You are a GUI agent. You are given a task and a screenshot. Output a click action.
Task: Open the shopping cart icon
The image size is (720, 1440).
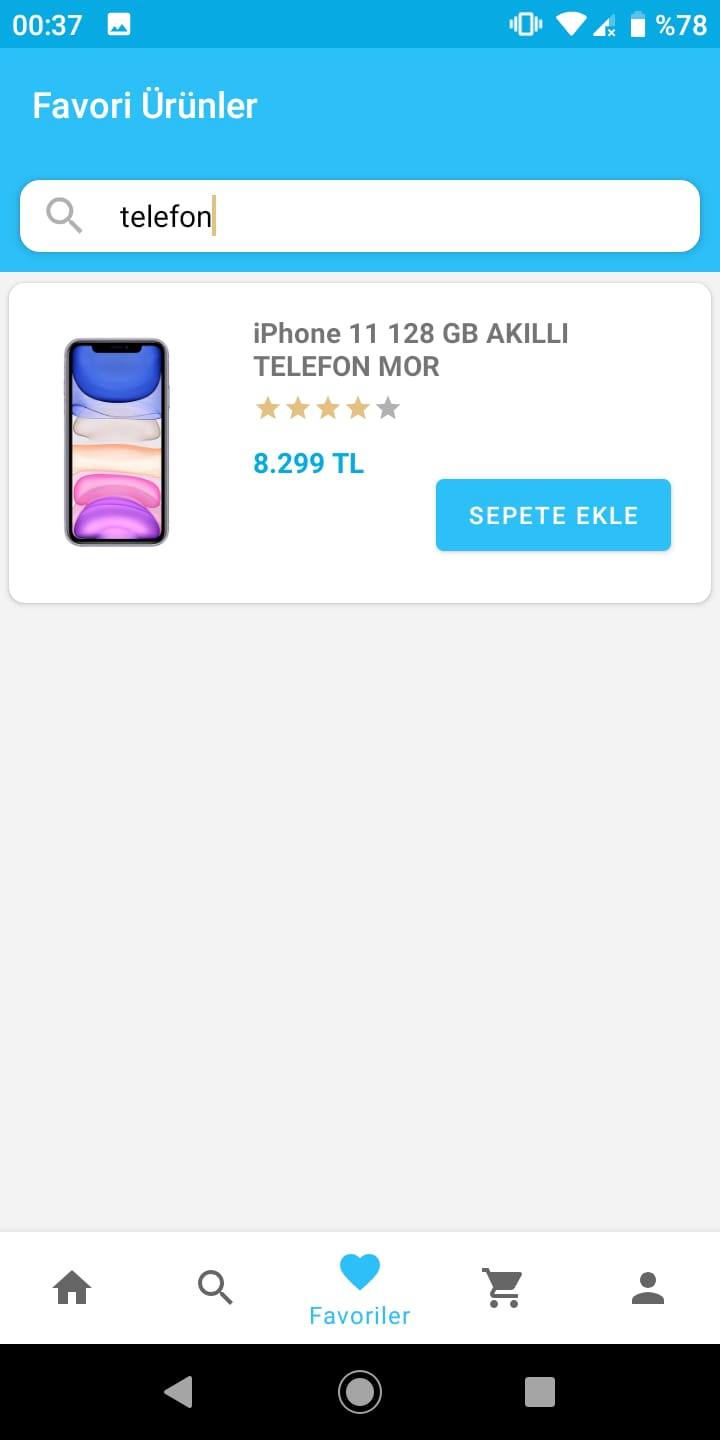click(x=504, y=1288)
